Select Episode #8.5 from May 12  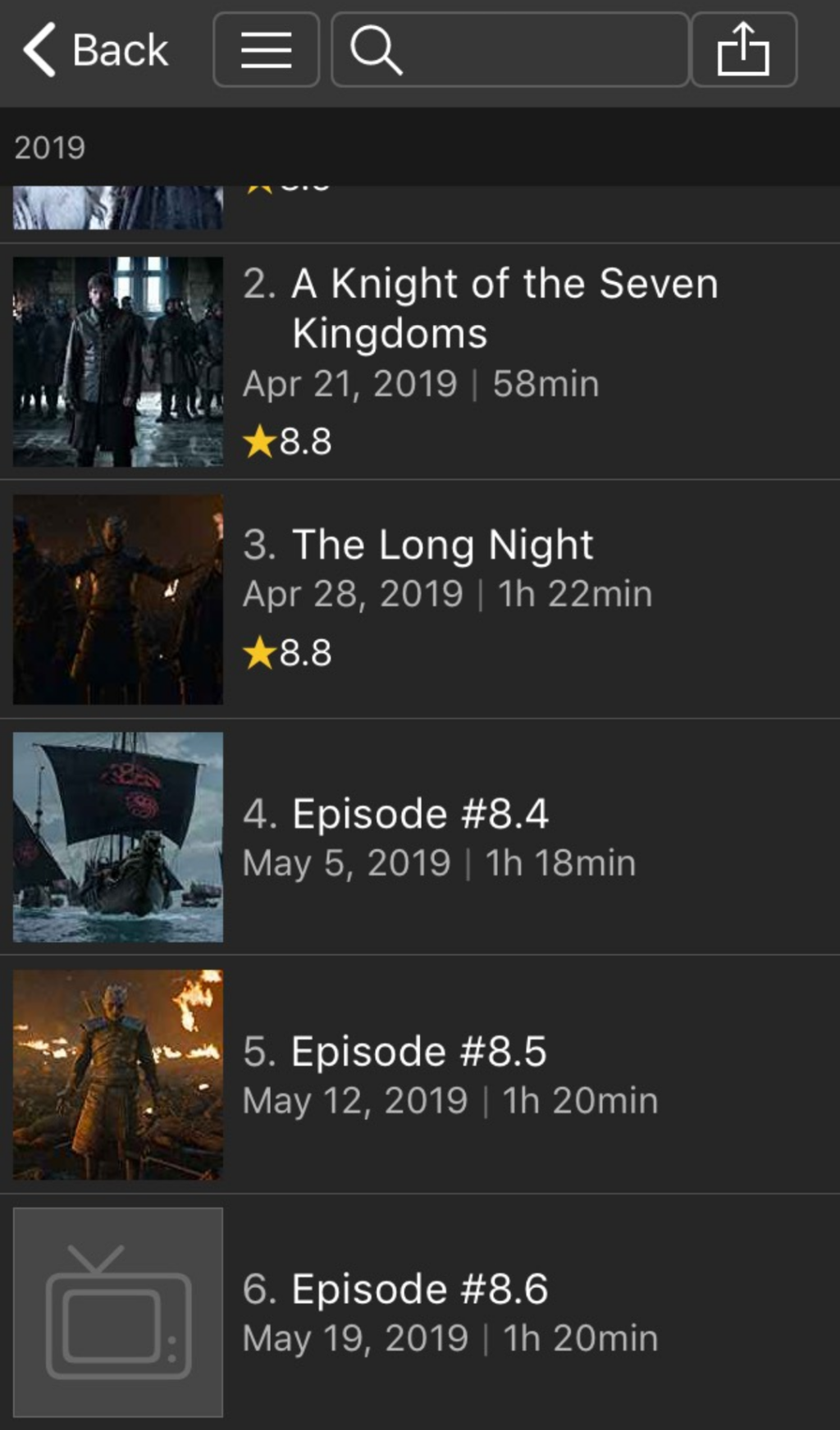(x=418, y=1053)
